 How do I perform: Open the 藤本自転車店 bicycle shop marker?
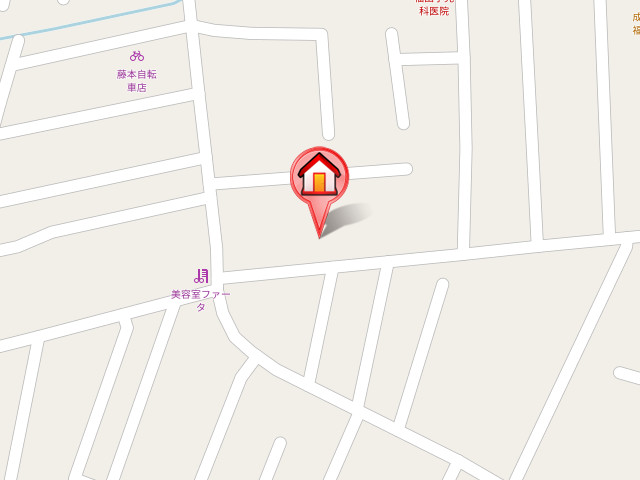(x=137, y=56)
